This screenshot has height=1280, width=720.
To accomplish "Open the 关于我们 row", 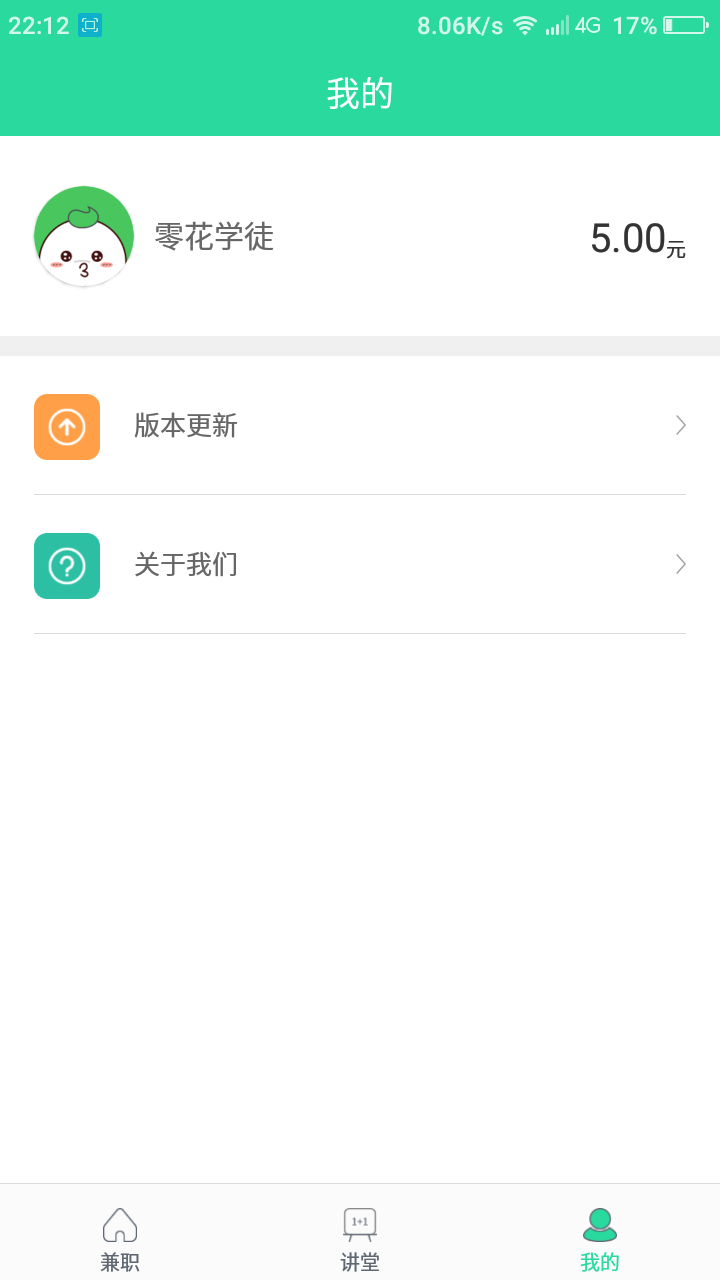I will click(x=360, y=565).
